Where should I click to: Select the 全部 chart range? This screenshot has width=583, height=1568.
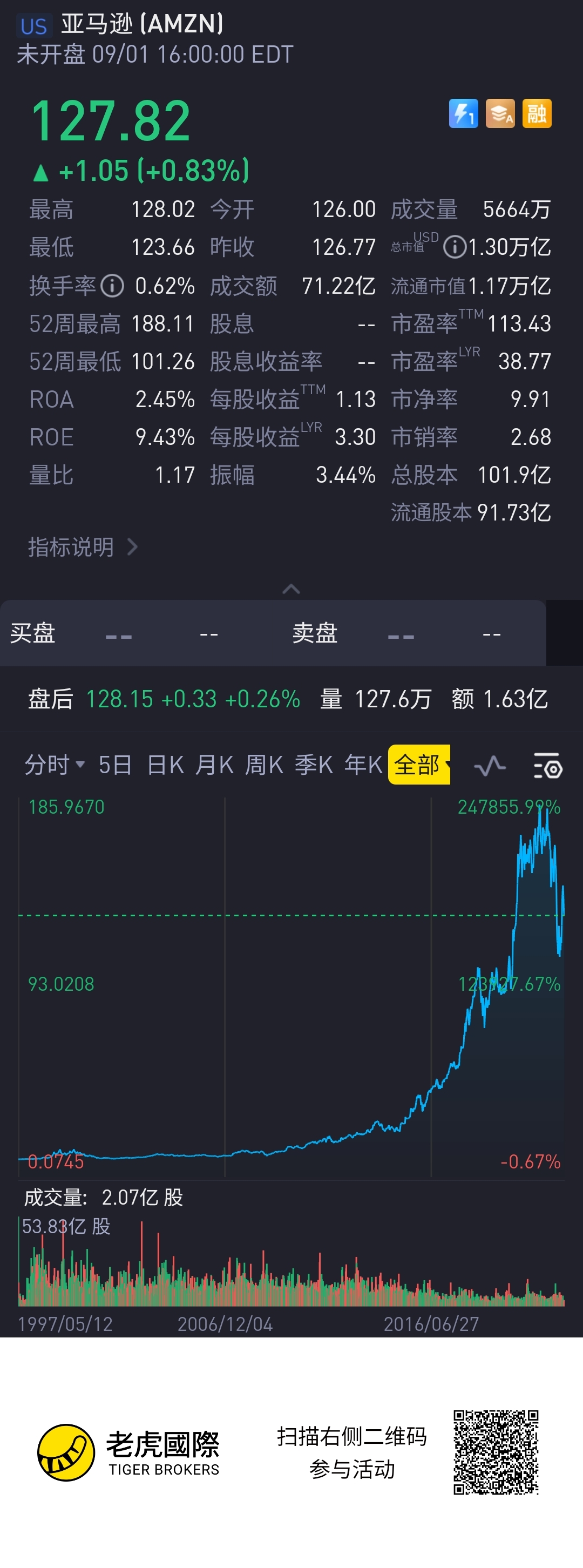point(418,765)
